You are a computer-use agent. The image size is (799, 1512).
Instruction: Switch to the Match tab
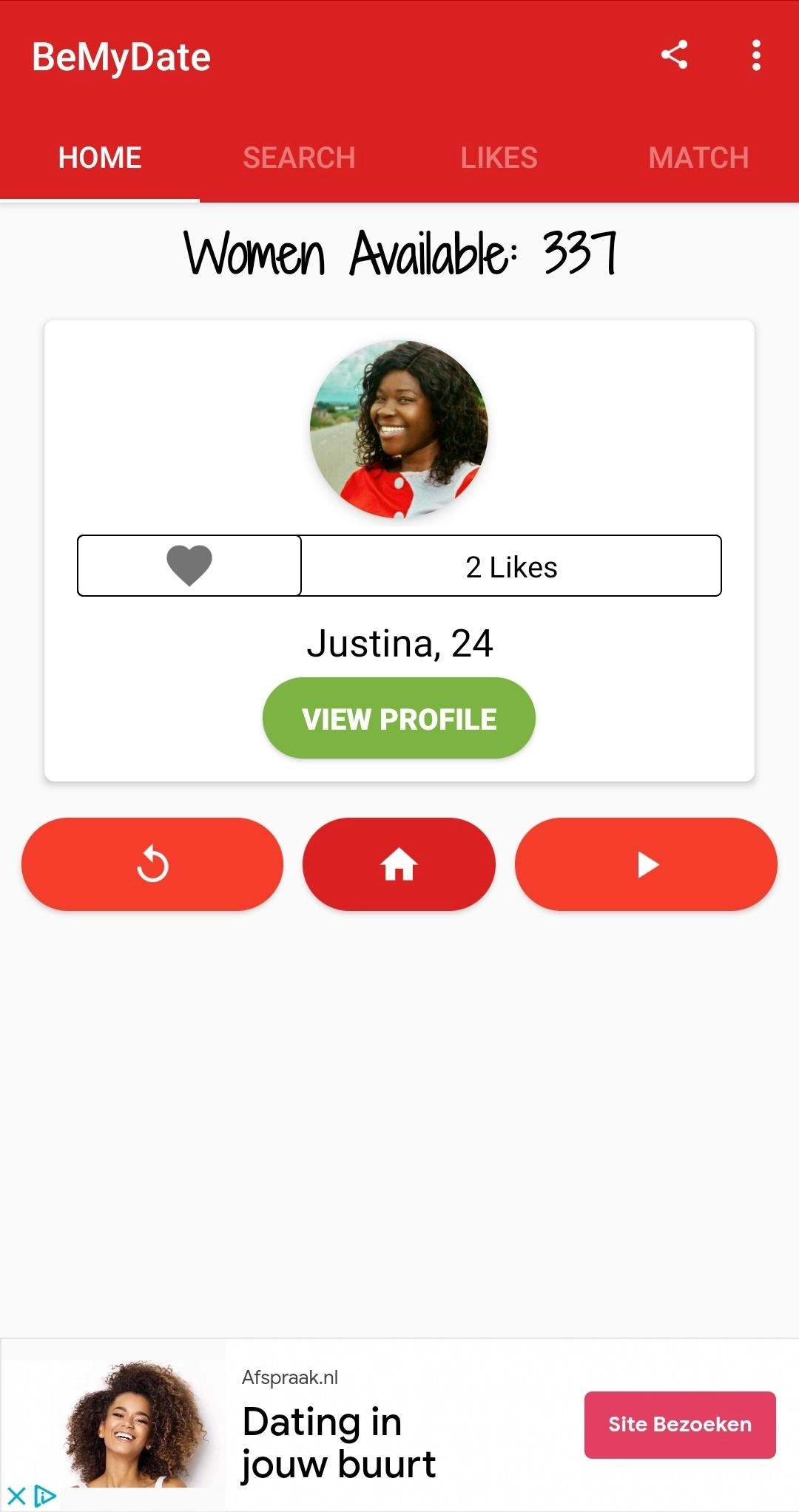point(698,157)
